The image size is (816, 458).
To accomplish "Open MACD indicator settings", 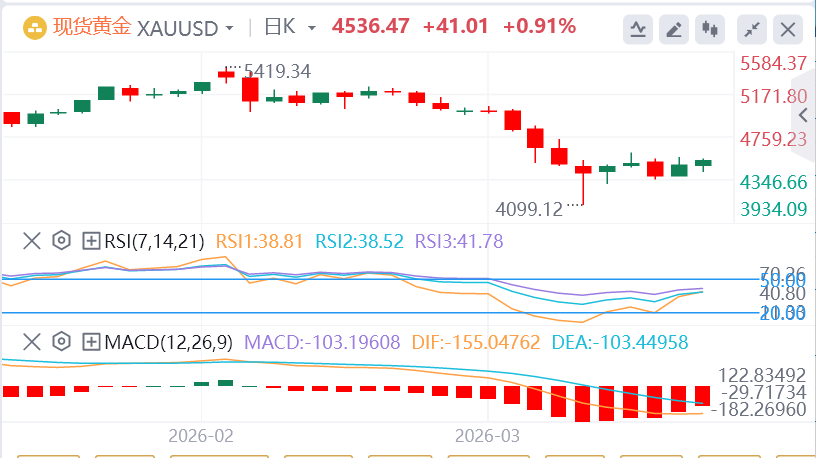I will click(61, 342).
